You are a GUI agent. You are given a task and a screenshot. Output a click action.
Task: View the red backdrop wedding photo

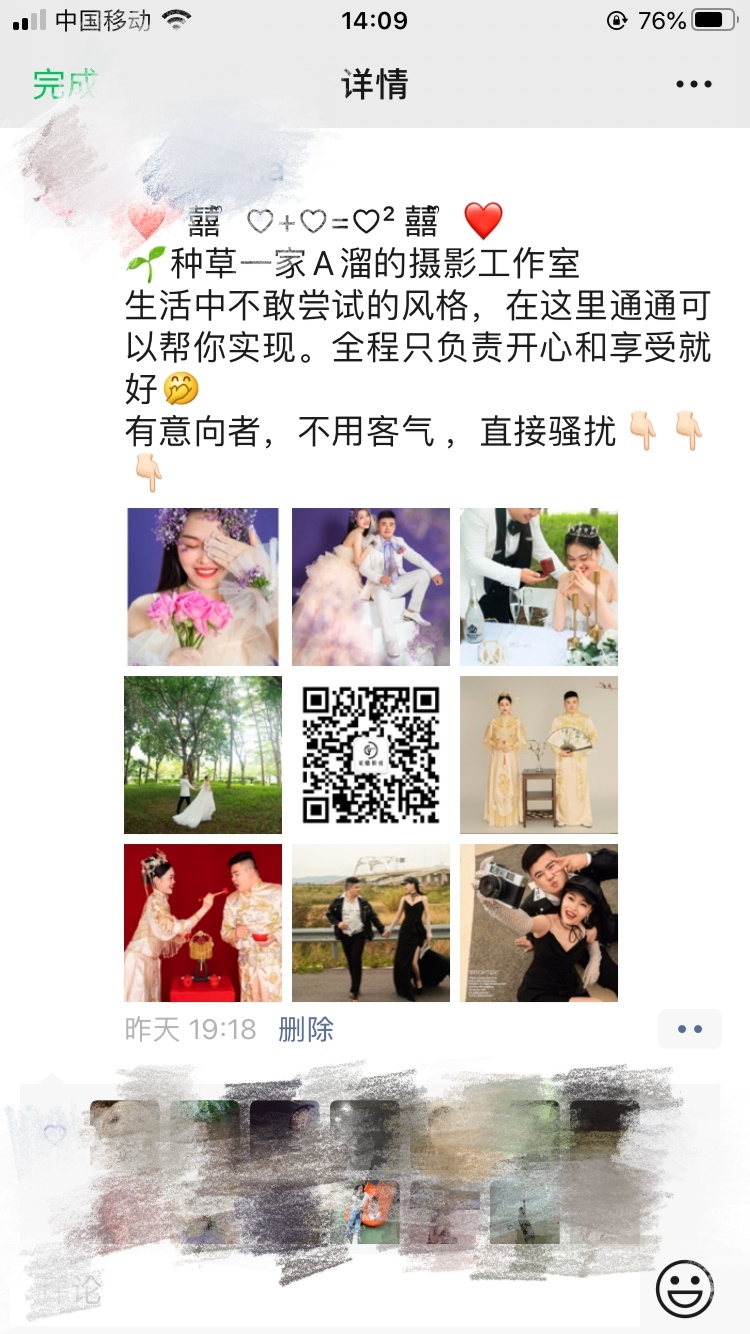pyautogui.click(x=203, y=923)
